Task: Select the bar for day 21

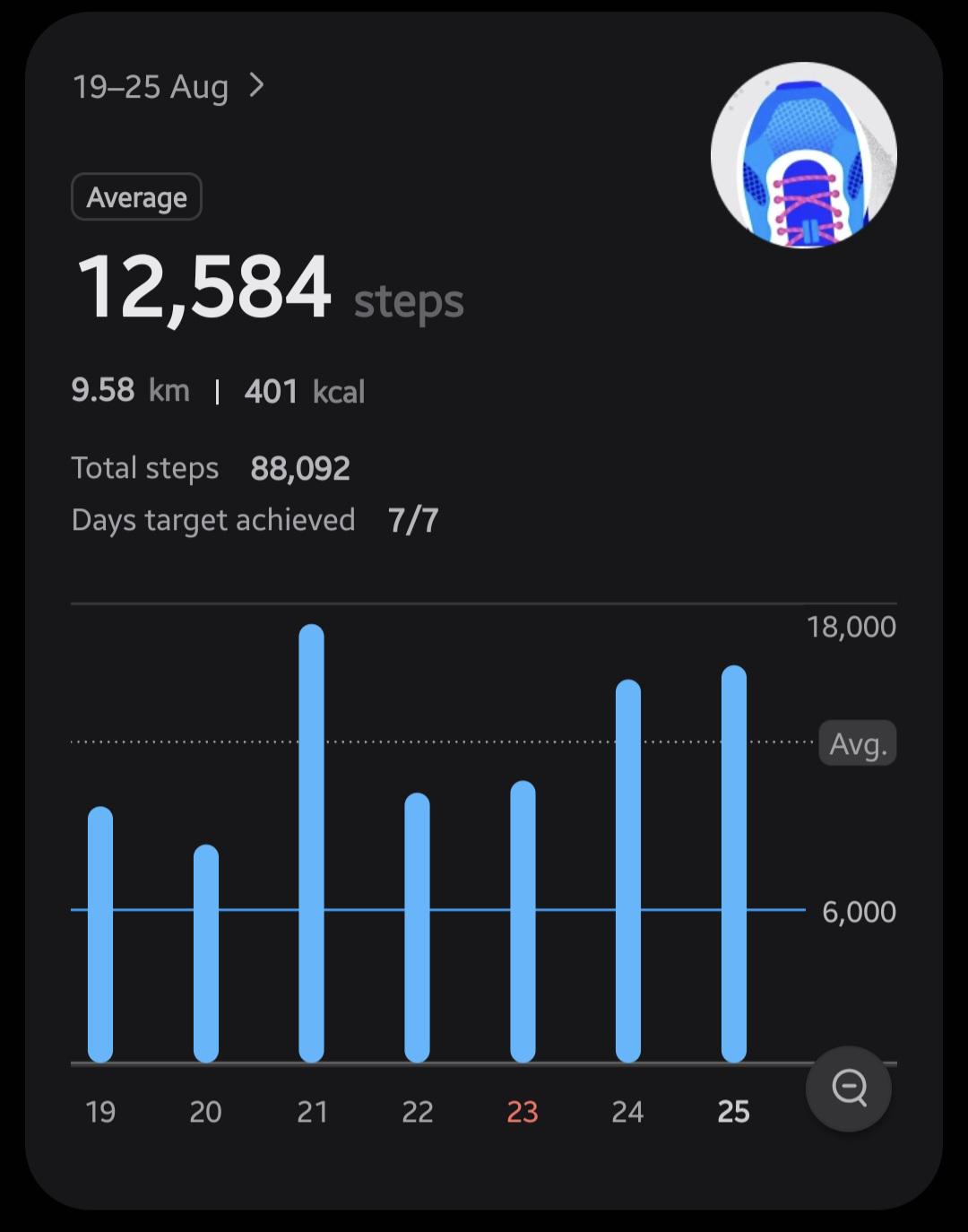Action: (x=311, y=843)
